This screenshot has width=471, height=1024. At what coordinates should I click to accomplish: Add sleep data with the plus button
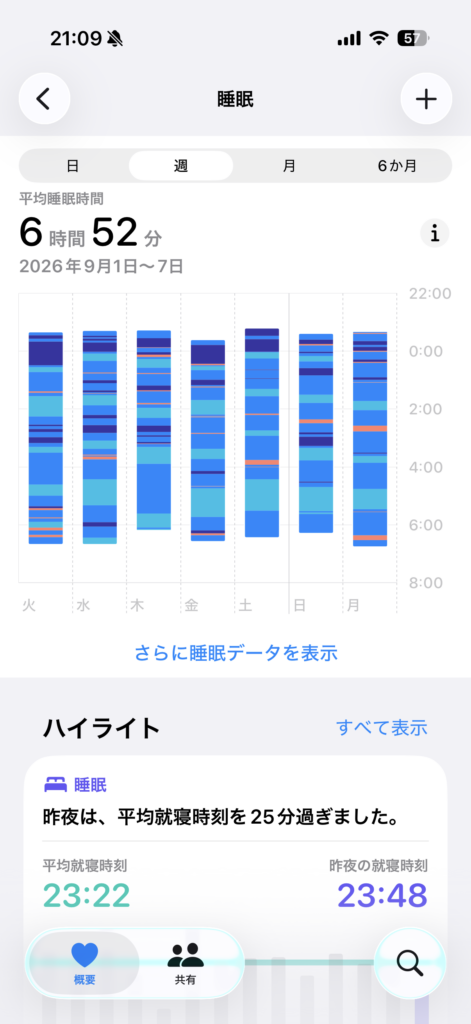pos(426,99)
